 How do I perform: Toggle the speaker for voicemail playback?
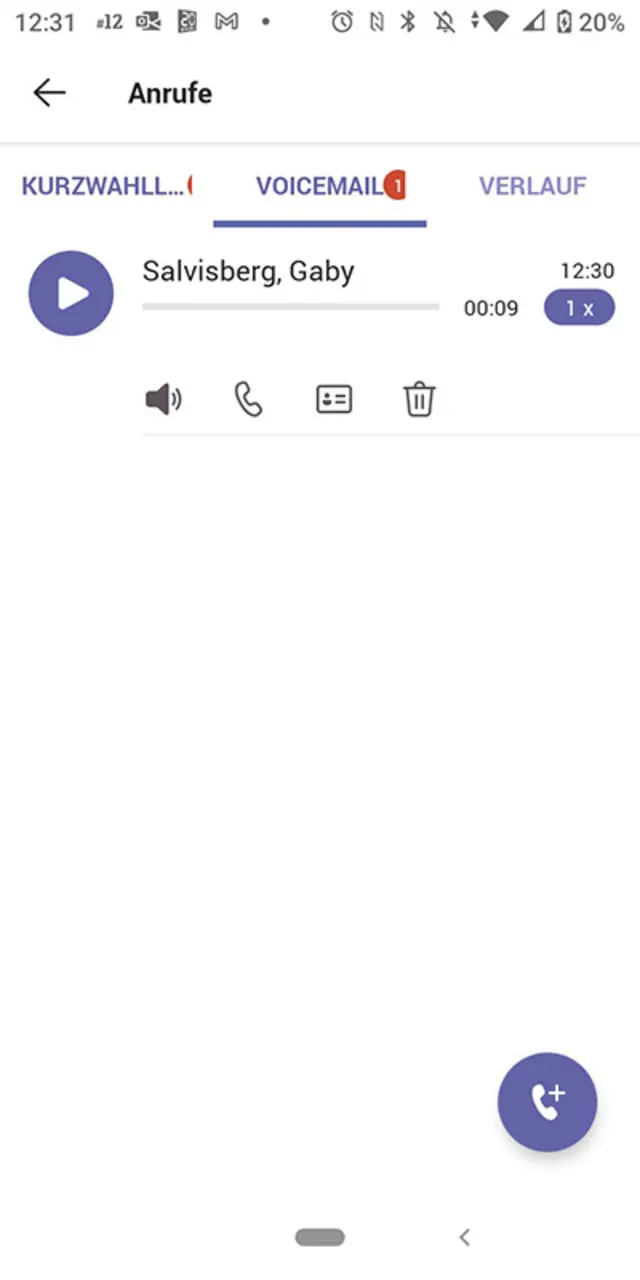(163, 400)
